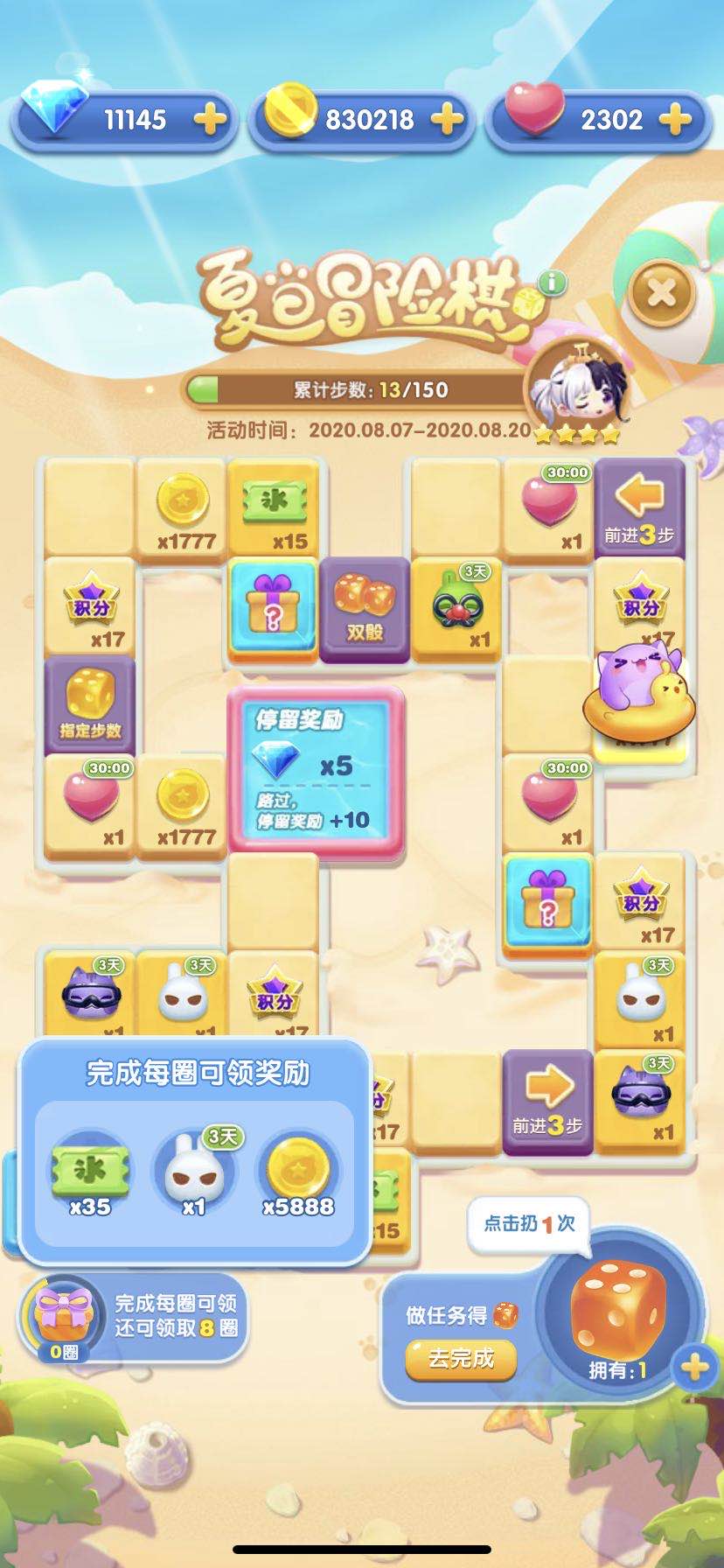Add more gold coins with the plus button
The image size is (724, 1568).
(x=446, y=119)
